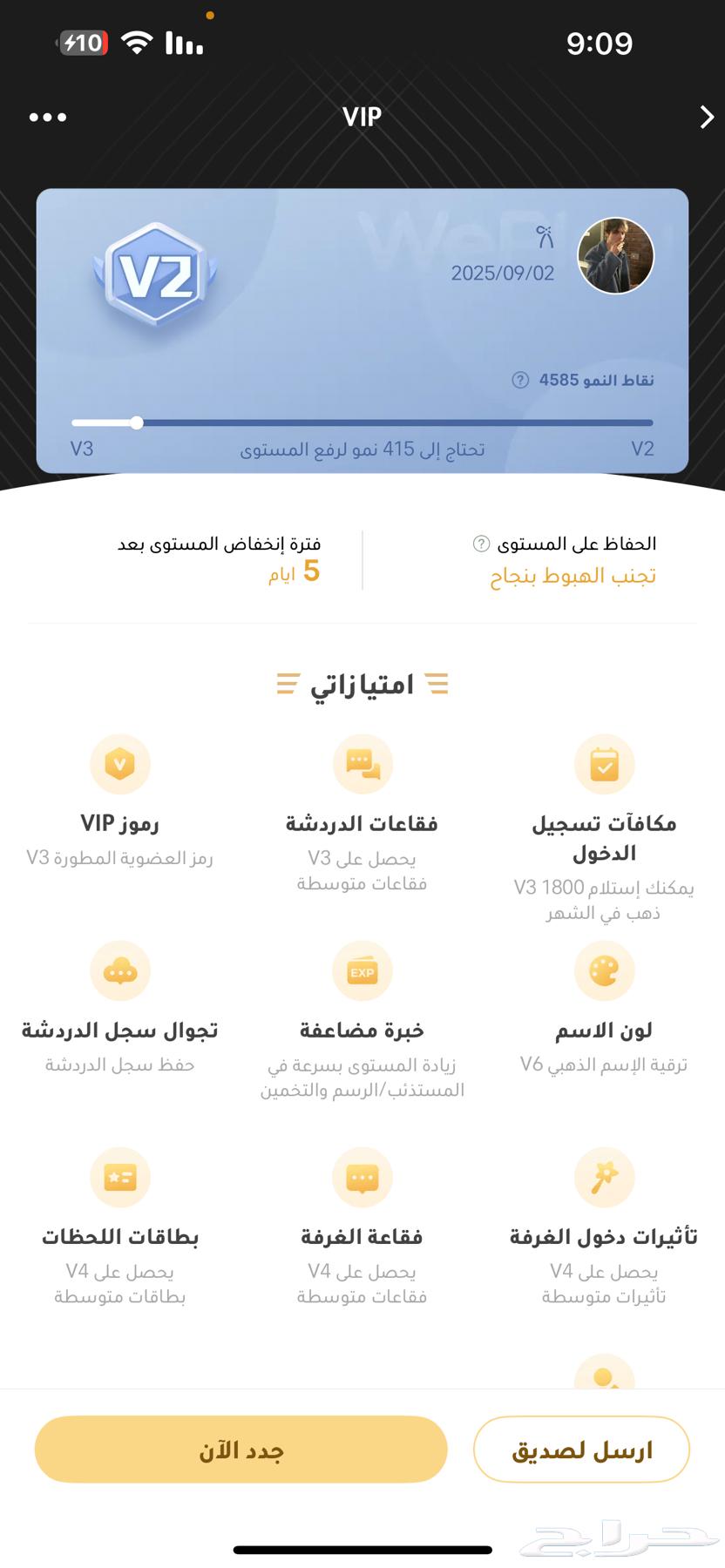Select the moments cards ticket icon
Screen dimensions: 725x1568
[x=120, y=1177]
